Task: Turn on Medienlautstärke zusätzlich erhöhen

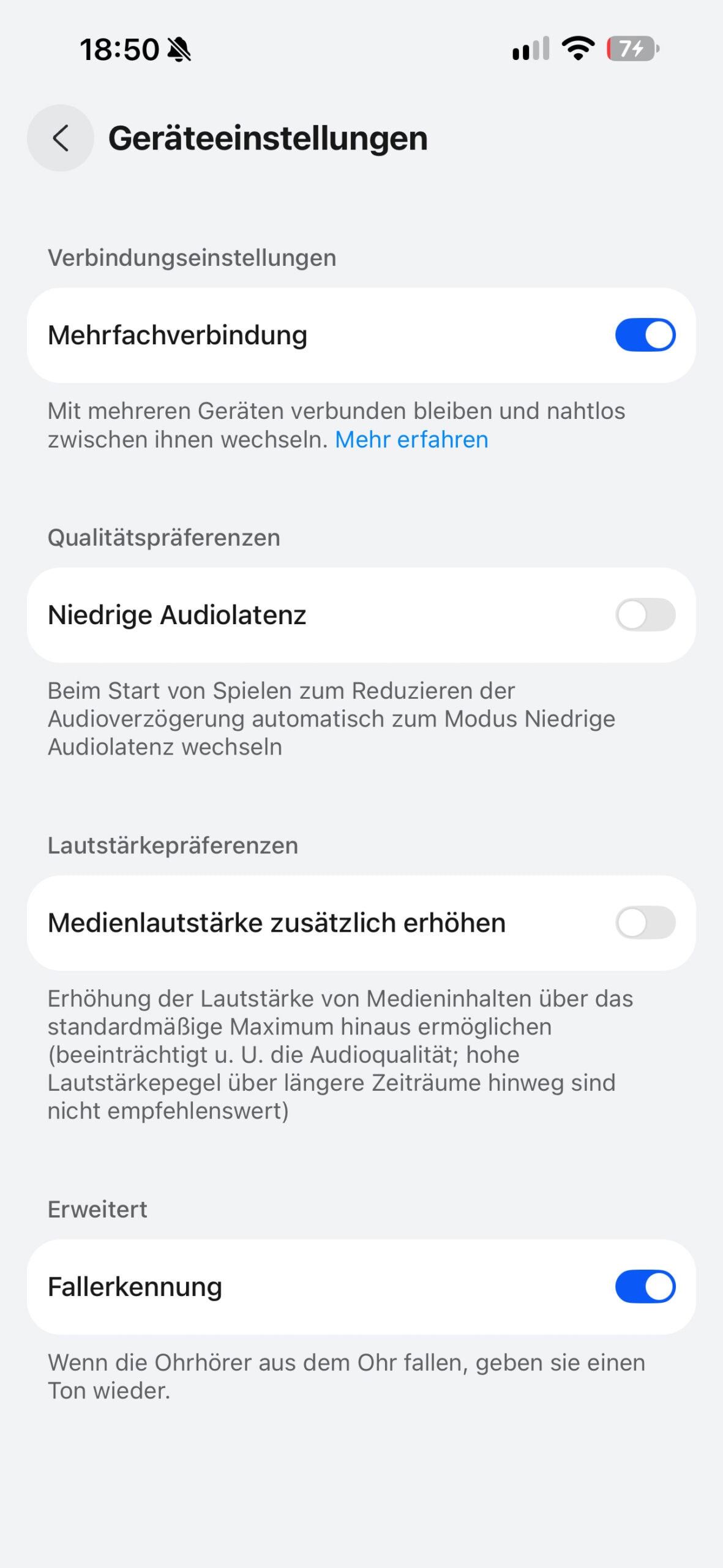Action: [x=645, y=923]
